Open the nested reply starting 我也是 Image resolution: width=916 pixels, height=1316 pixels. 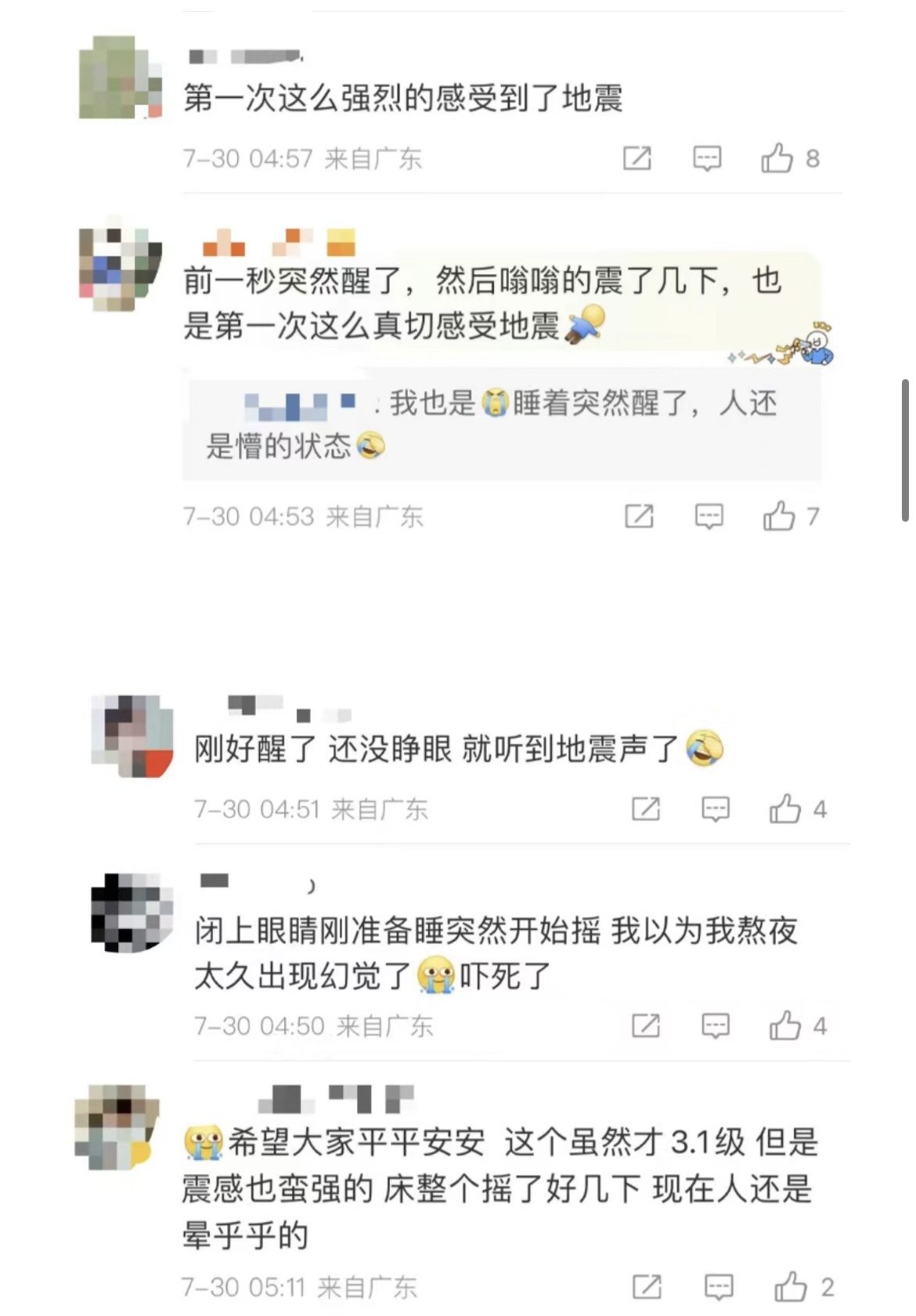(x=501, y=424)
